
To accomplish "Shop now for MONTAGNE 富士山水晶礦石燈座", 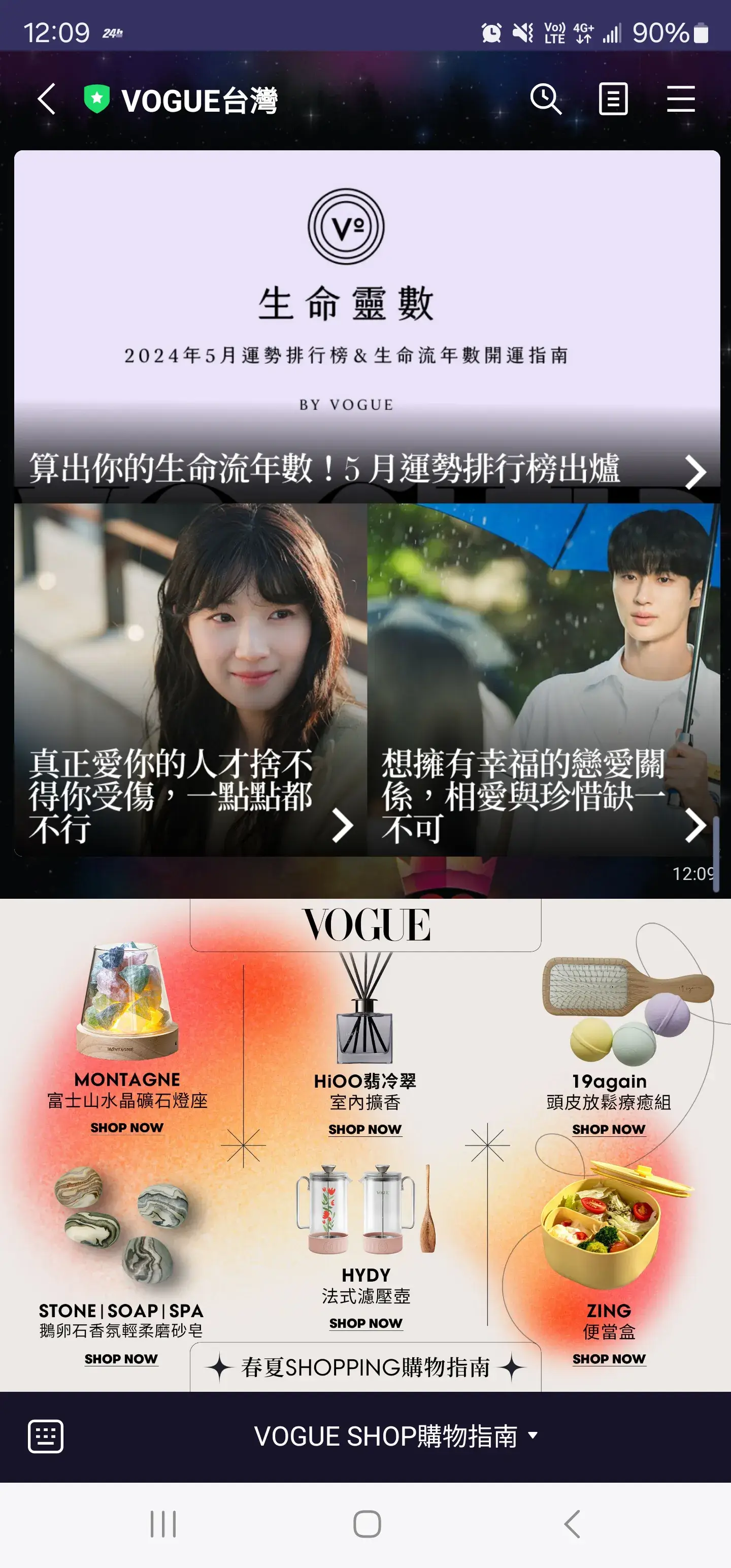I will 126,1128.
